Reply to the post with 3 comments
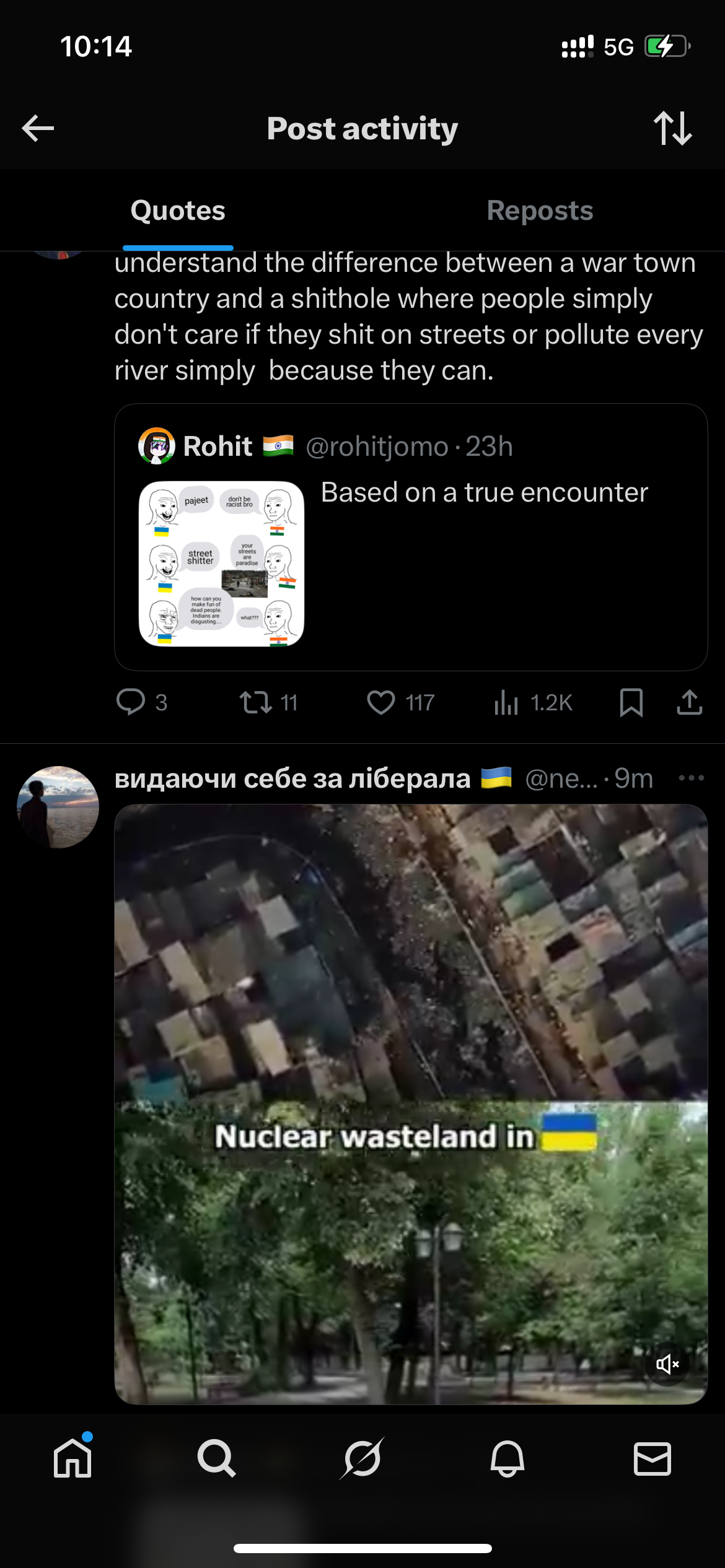 coord(131,702)
